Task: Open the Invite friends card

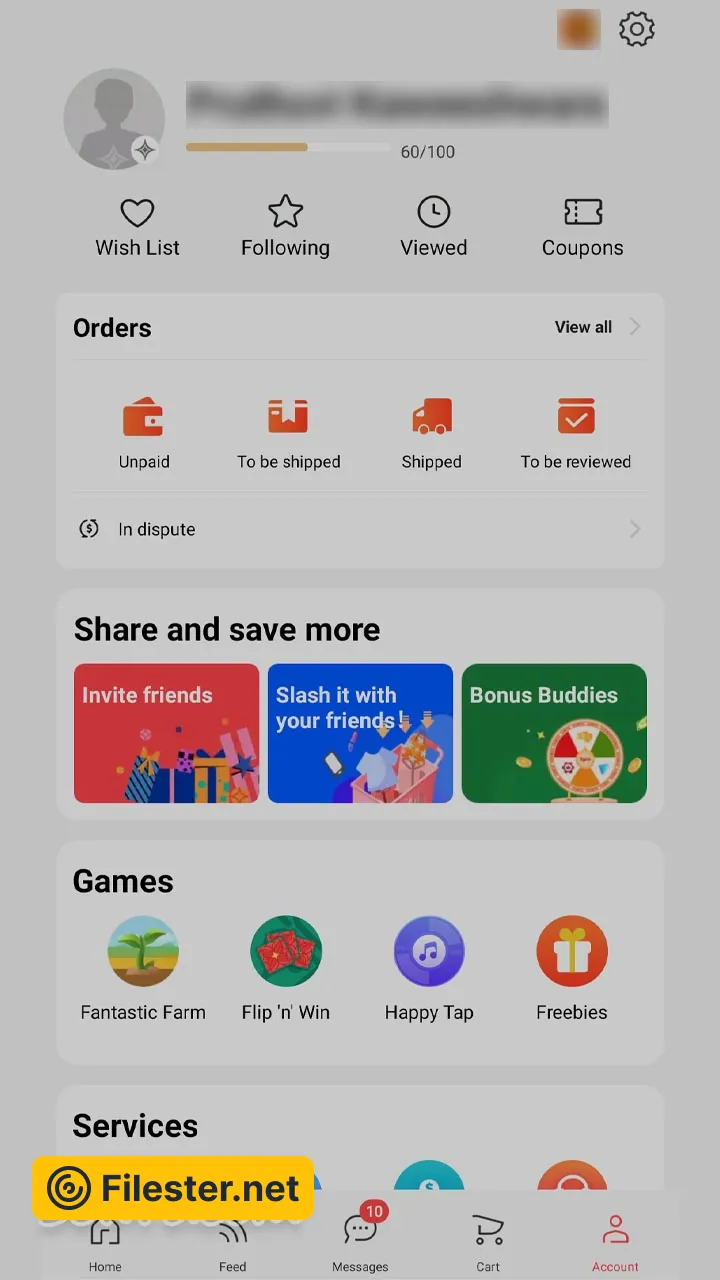Action: 166,733
